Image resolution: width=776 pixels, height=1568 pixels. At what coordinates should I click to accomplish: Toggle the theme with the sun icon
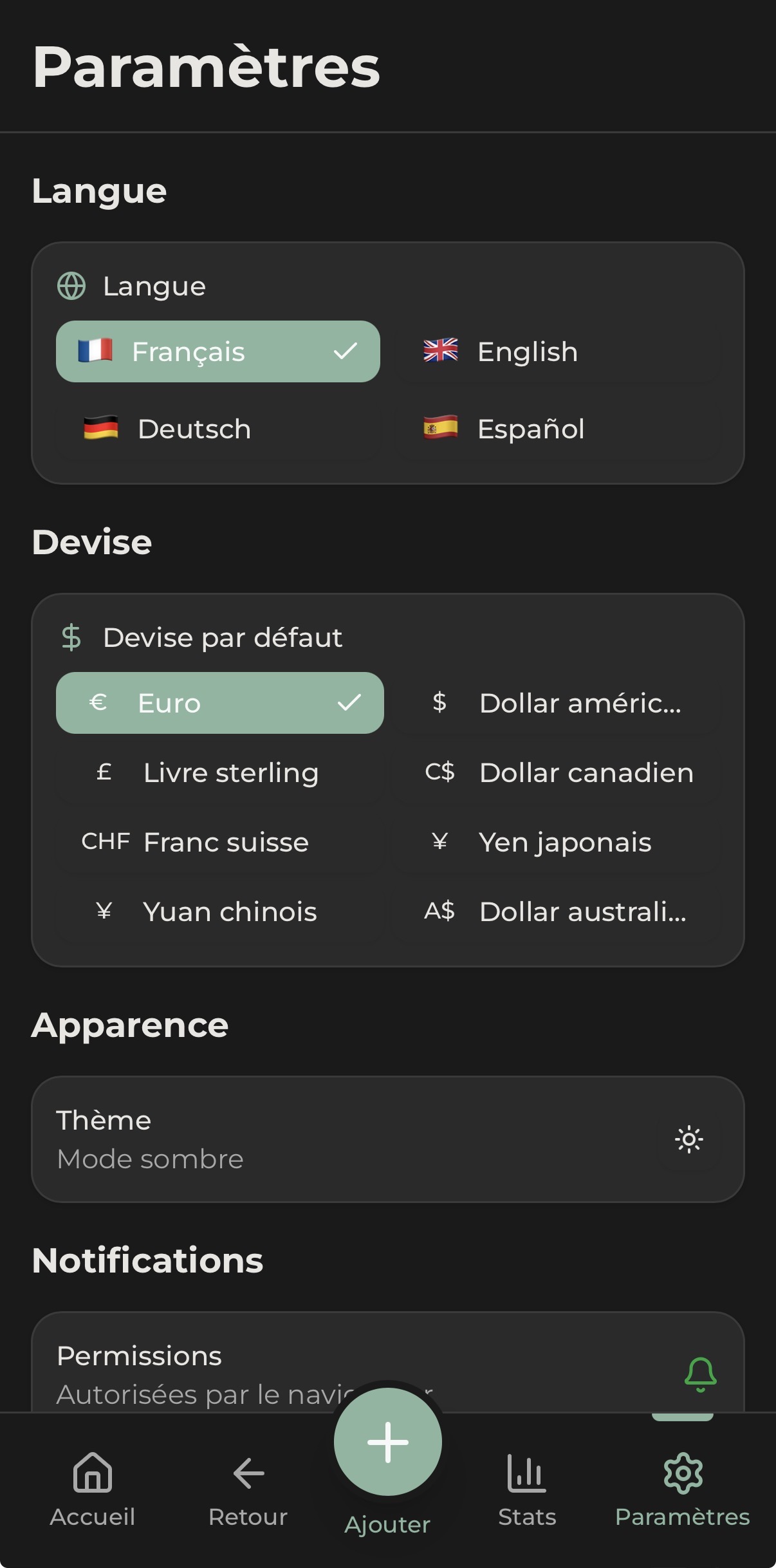[x=688, y=1139]
